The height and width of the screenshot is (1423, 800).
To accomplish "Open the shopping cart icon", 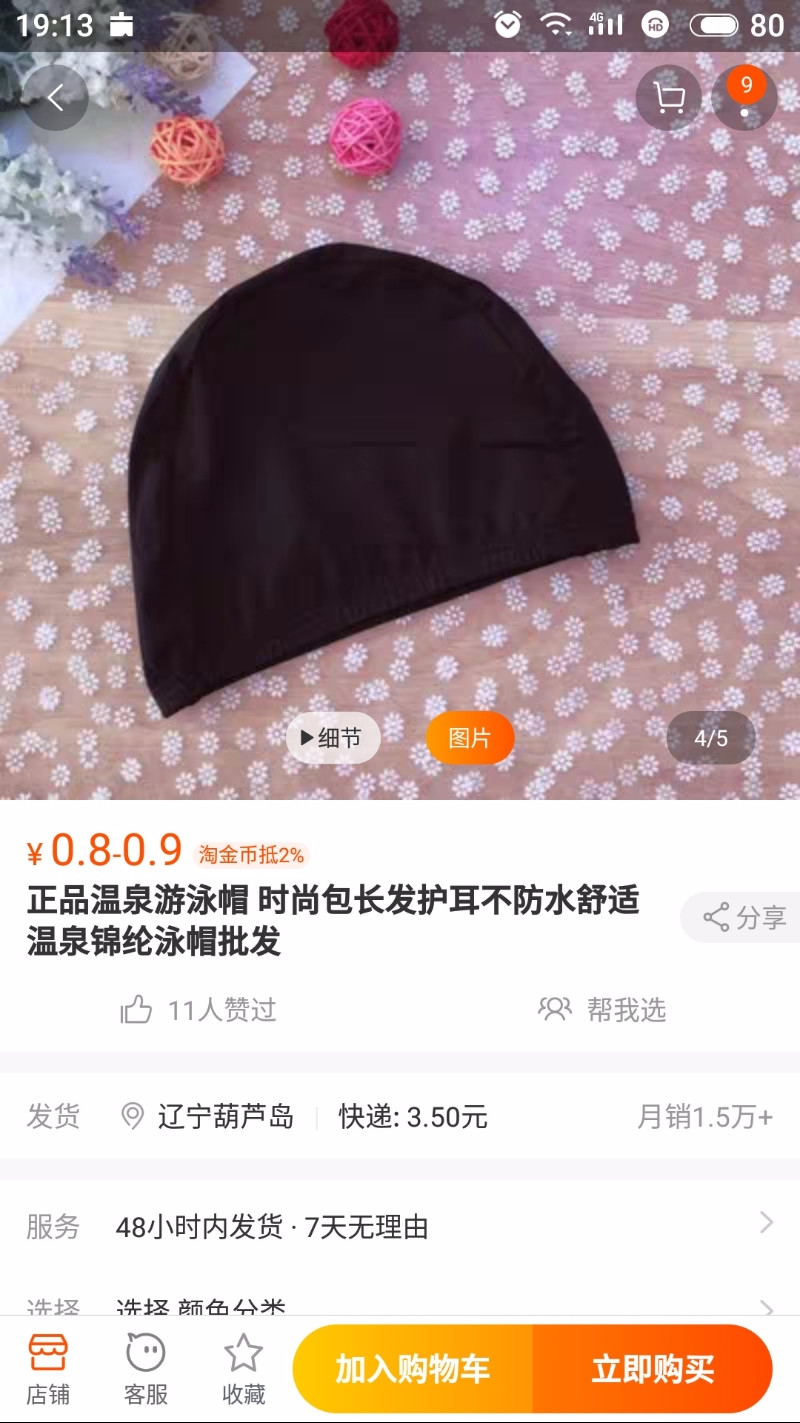I will click(x=668, y=98).
